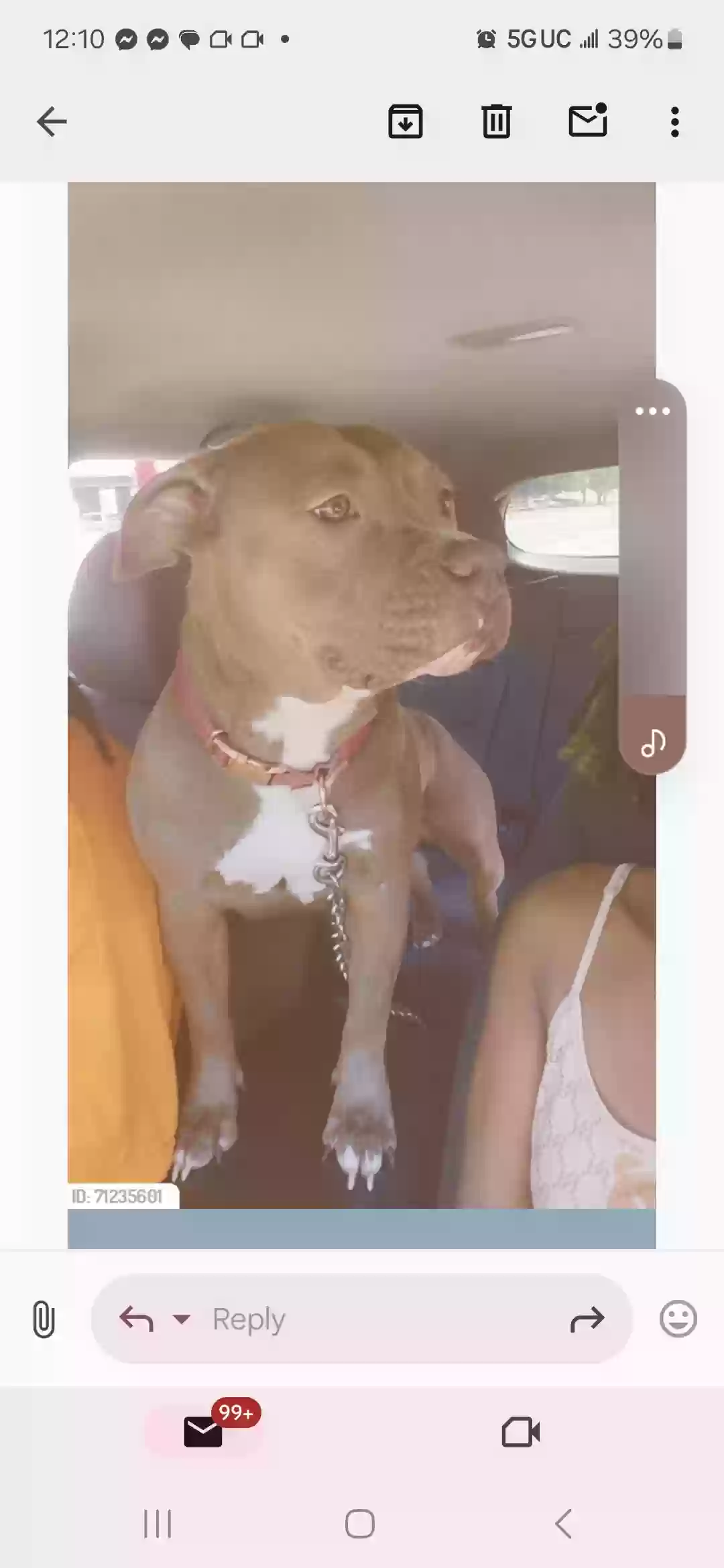
Task: Forward this email with the right arrow
Action: click(x=587, y=1319)
